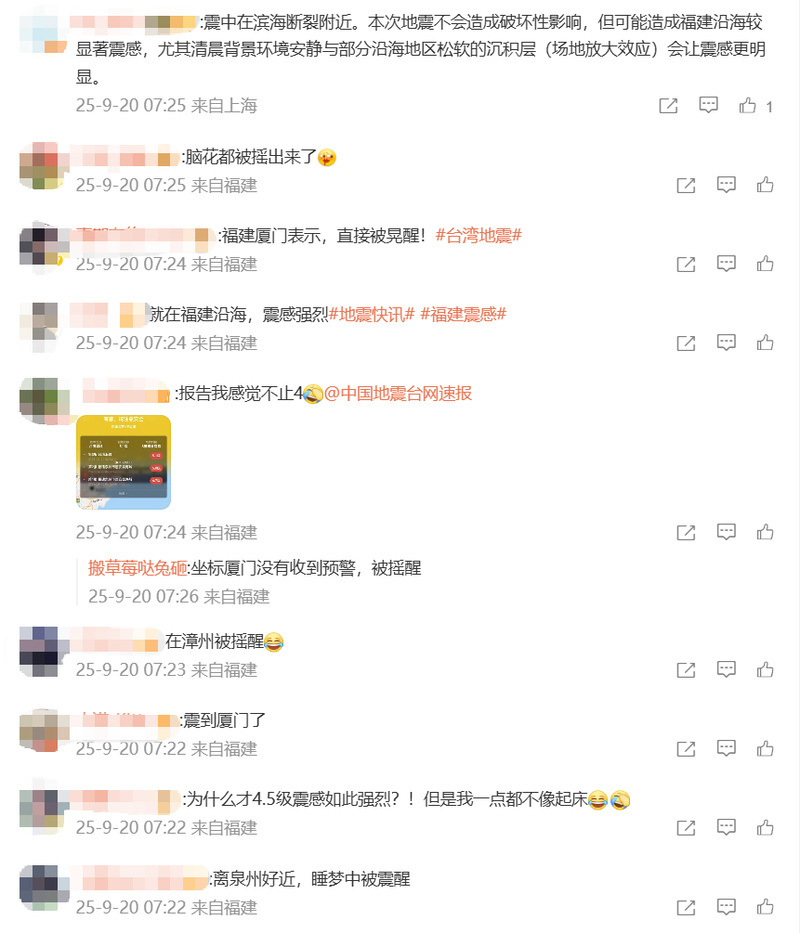The width and height of the screenshot is (800, 933).
Task: Like the comment 脑花都被摇出来了
Action: point(765,185)
